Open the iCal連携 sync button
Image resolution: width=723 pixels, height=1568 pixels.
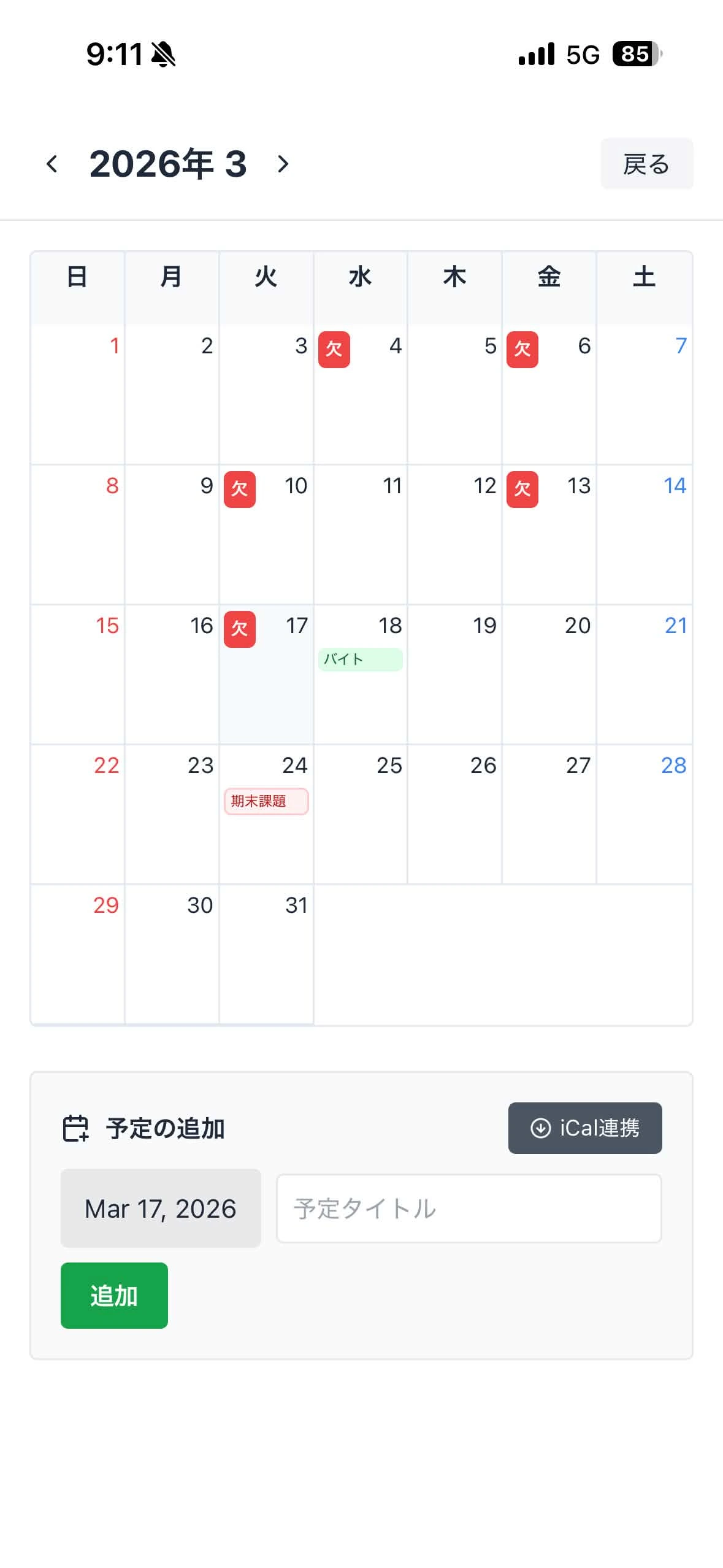coord(584,1128)
